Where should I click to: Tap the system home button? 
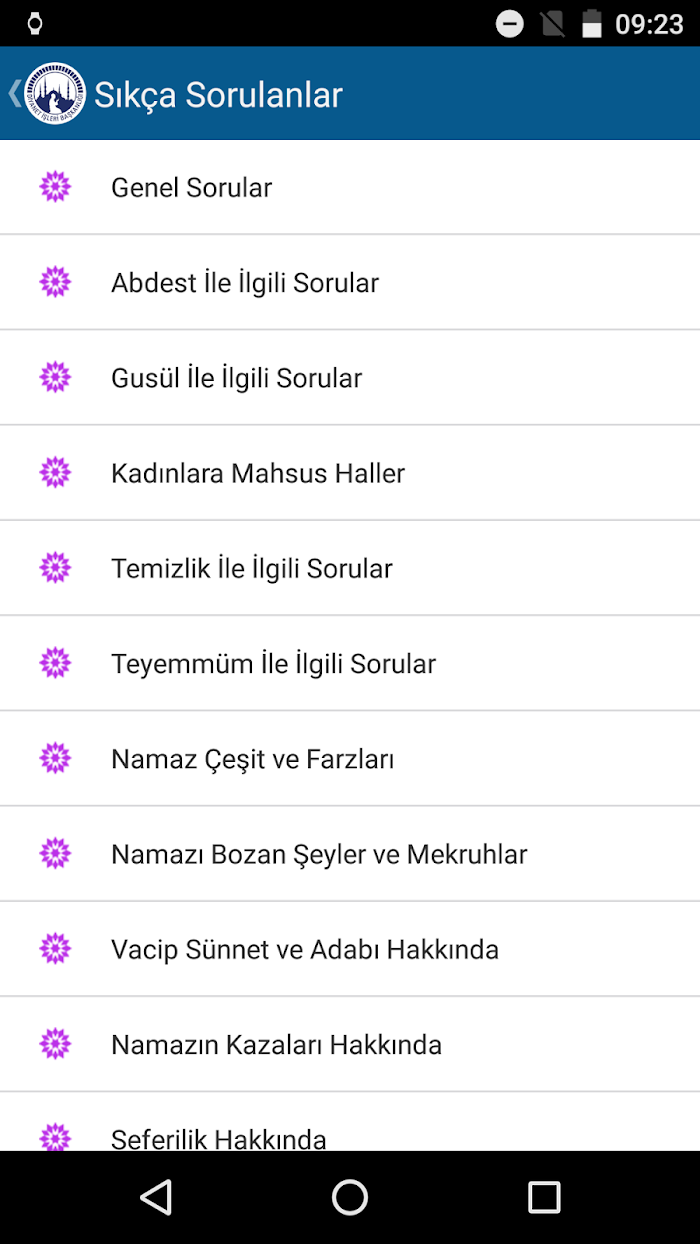click(x=350, y=1197)
